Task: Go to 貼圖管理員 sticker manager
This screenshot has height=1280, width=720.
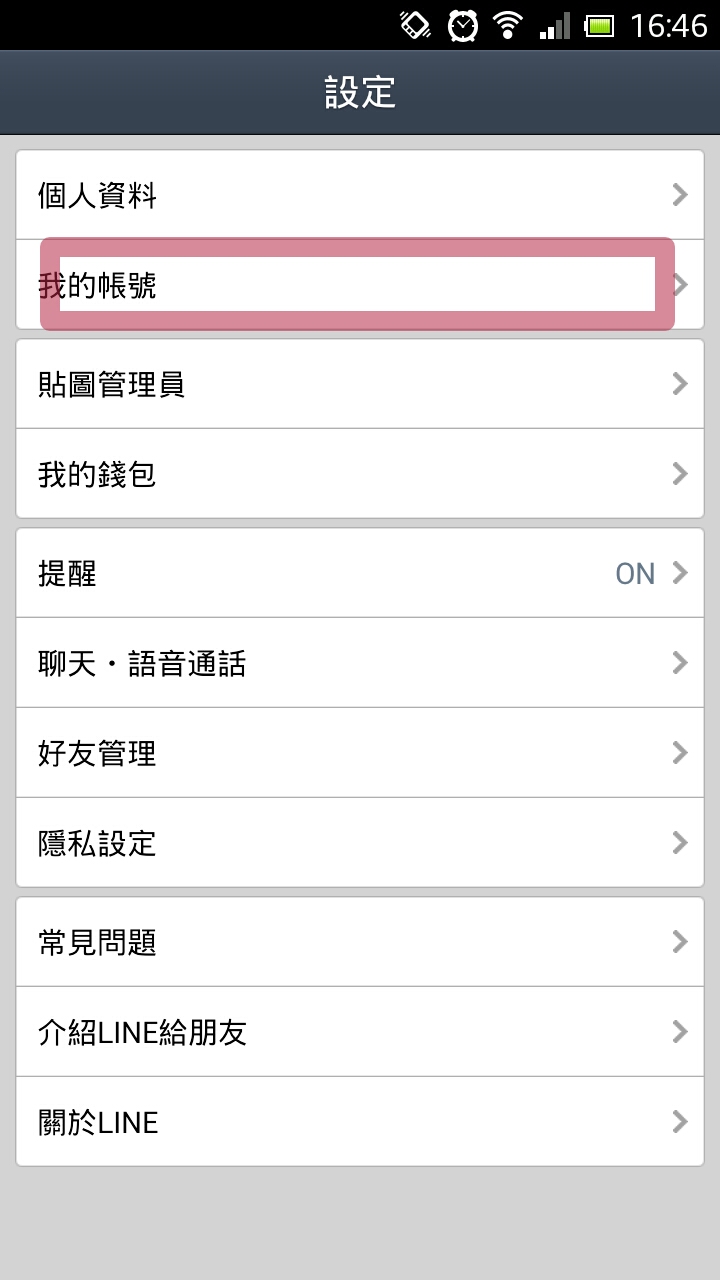Action: point(360,384)
